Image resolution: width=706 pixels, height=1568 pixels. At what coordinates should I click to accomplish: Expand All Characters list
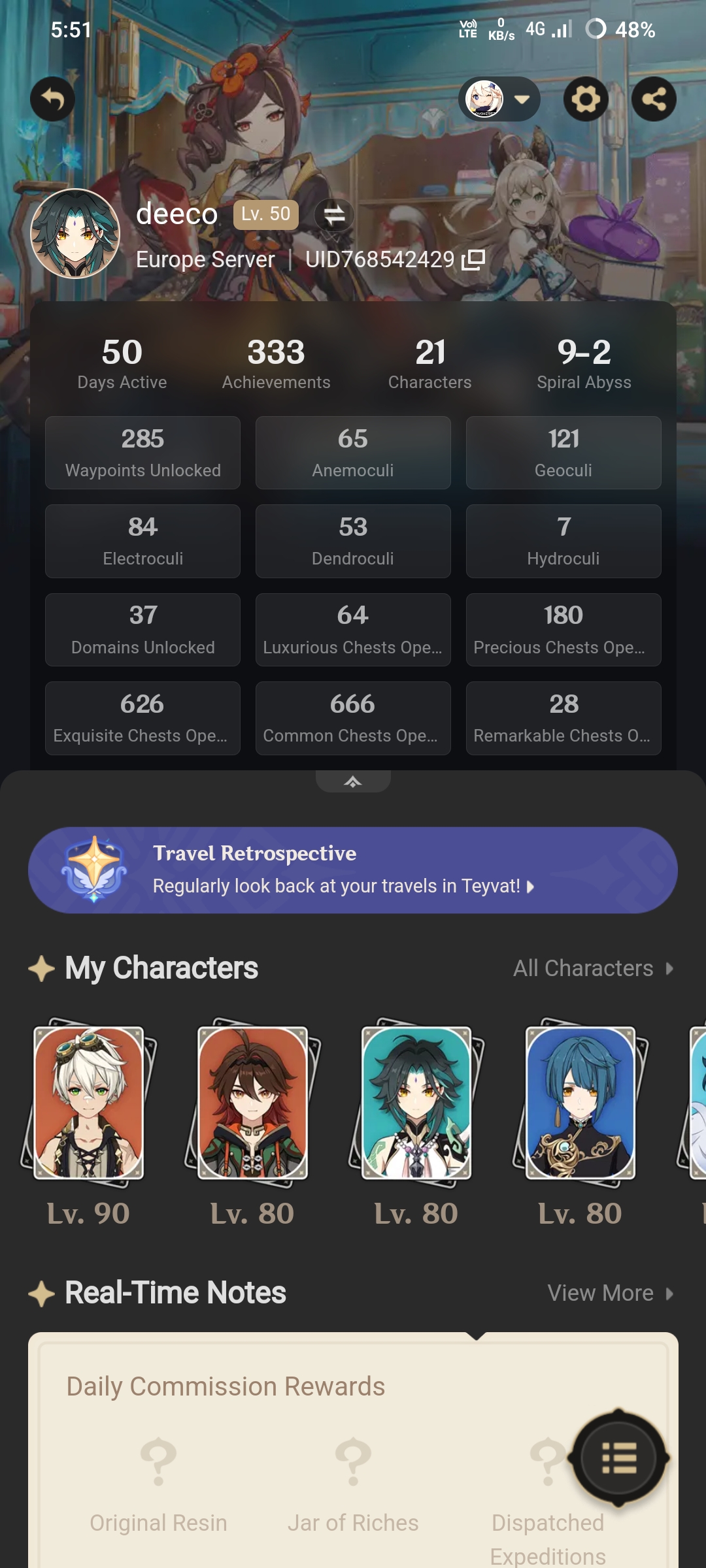pos(593,968)
